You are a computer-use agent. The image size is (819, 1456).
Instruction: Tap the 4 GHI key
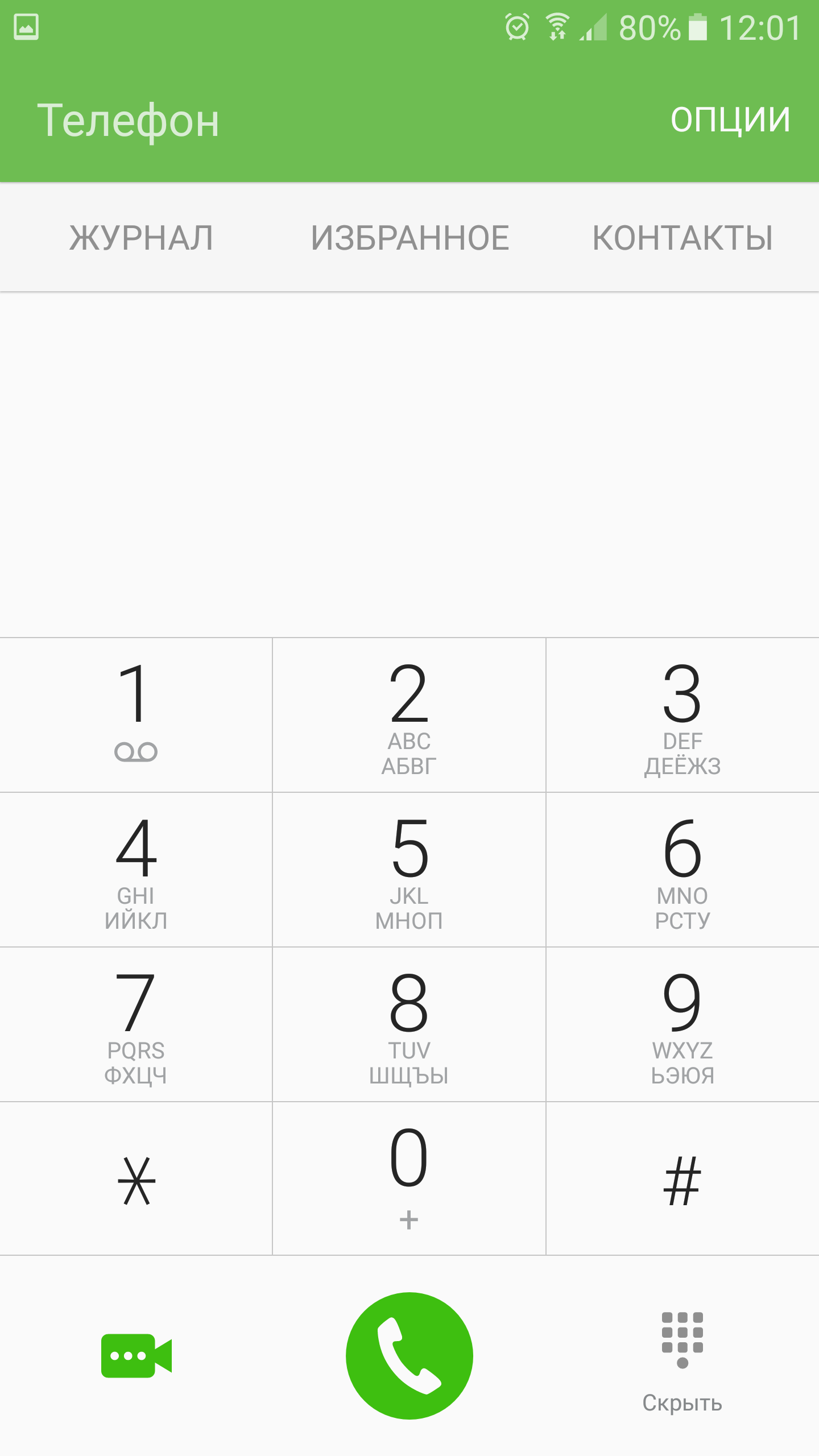(x=136, y=869)
